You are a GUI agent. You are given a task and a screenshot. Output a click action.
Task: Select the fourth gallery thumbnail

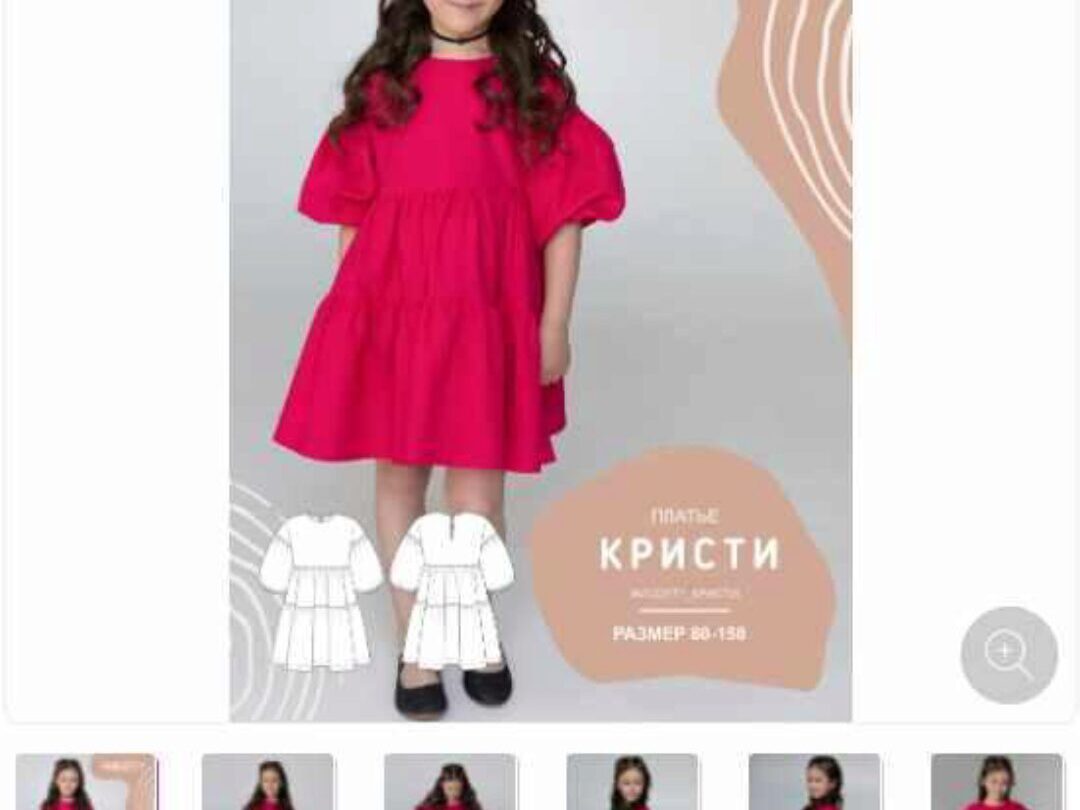(632, 782)
